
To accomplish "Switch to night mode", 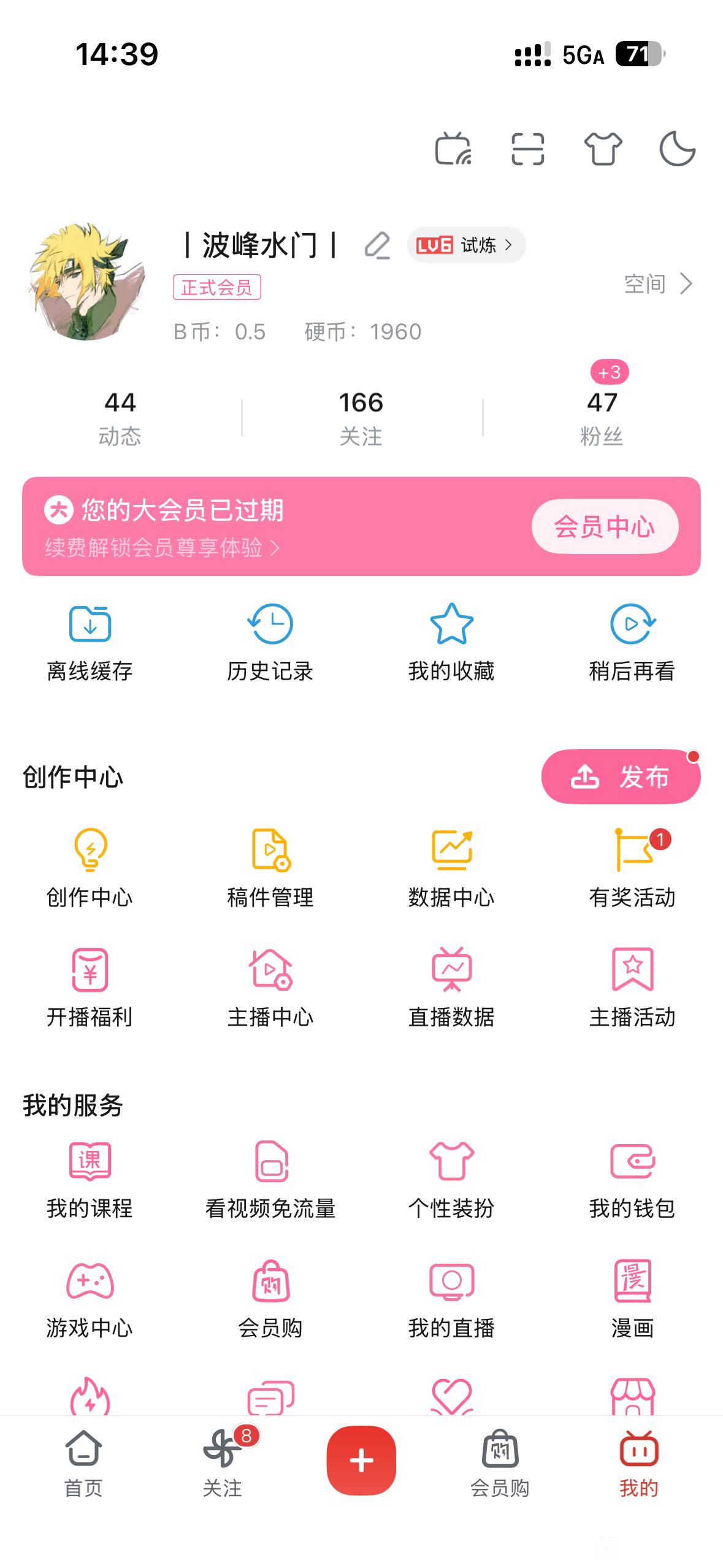I will pos(677,149).
